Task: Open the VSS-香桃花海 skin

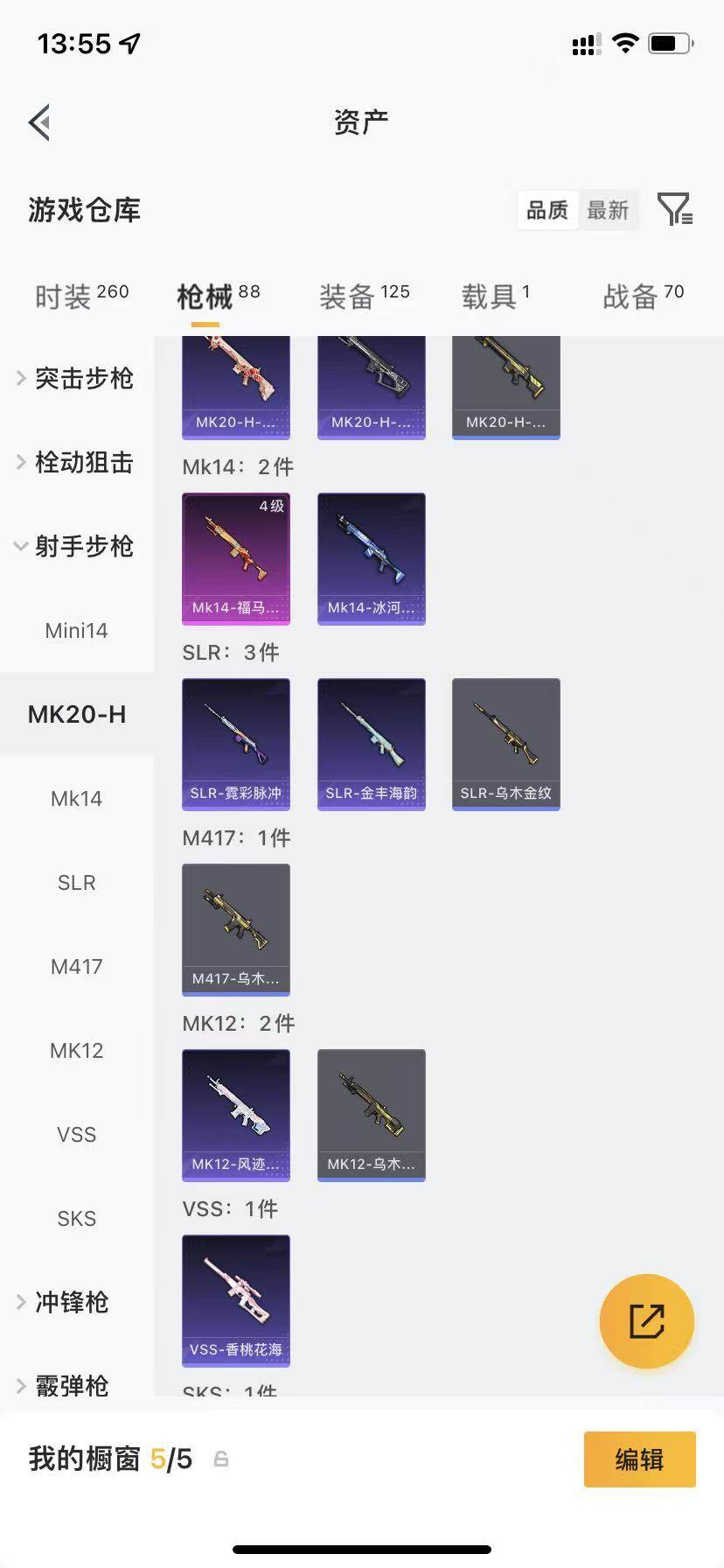Action: [x=236, y=1300]
